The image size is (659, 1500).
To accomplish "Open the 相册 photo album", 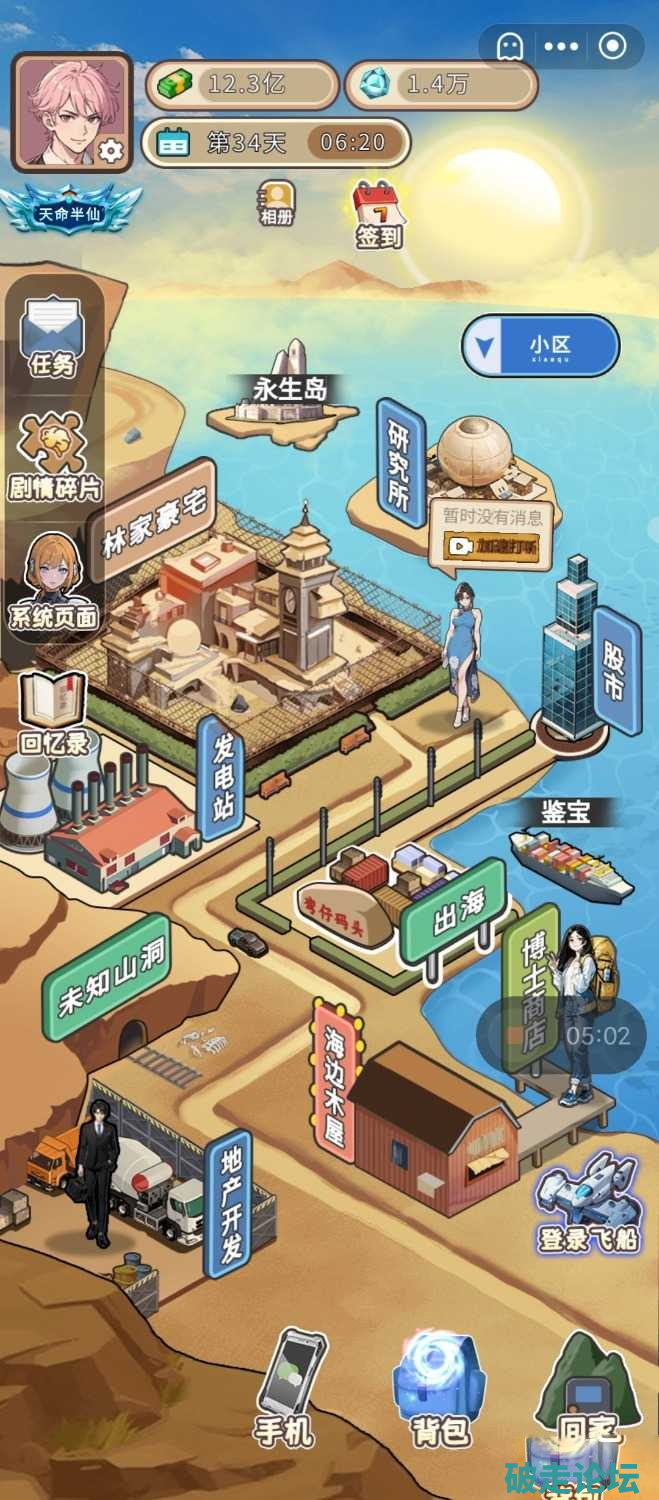I will (277, 203).
